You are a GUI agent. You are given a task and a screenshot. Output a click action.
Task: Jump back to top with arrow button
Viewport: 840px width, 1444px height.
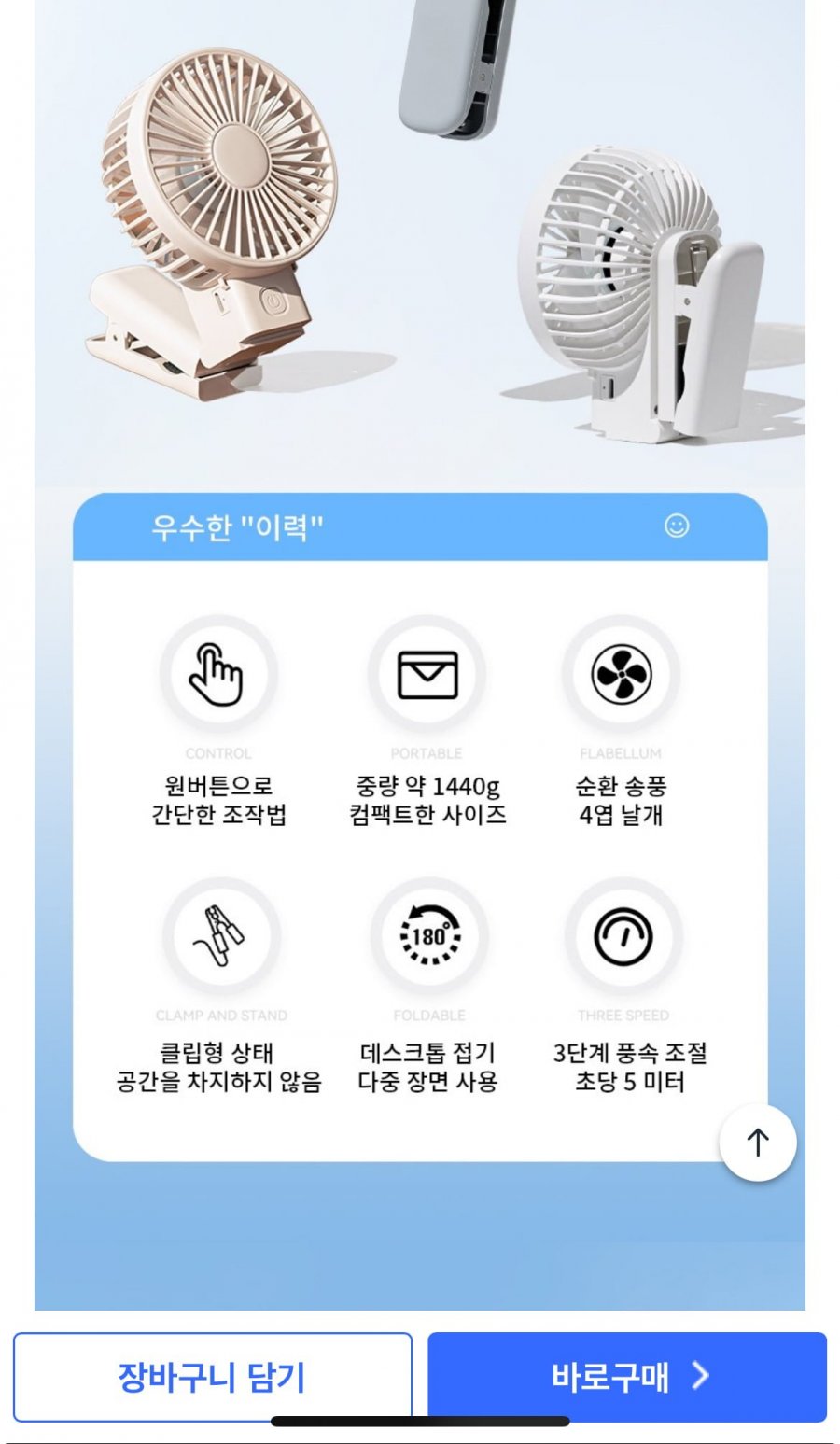pyautogui.click(x=757, y=1143)
